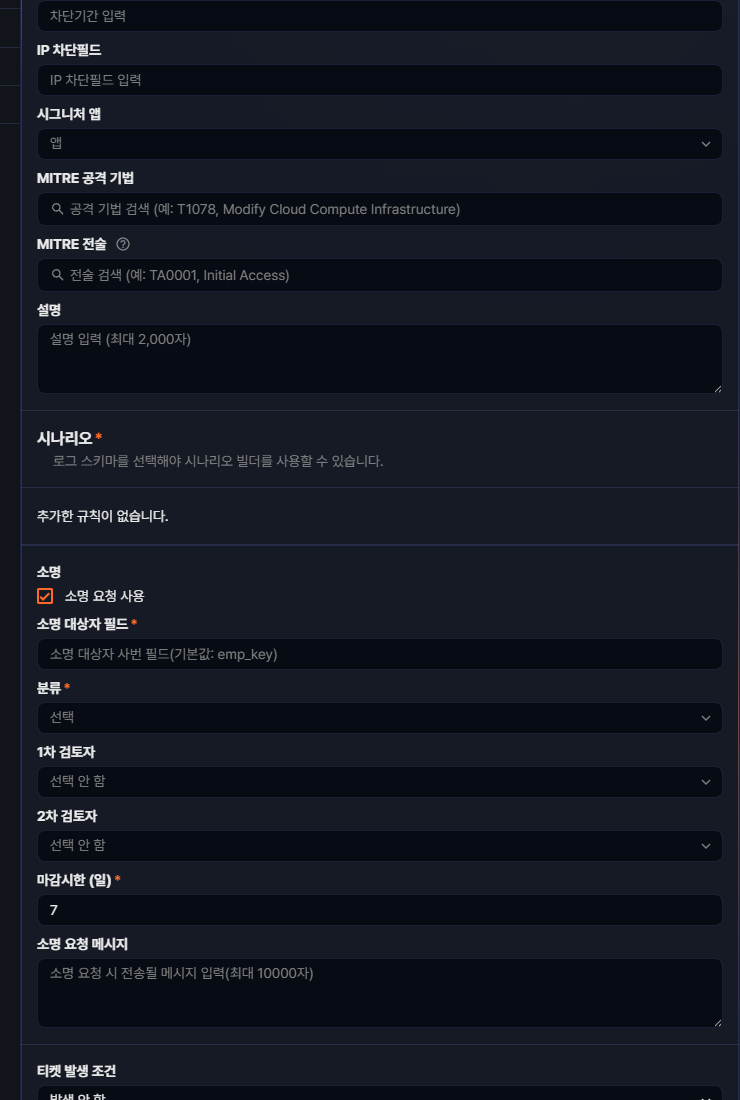Tap the 소명 대상자 필드 input

click(x=379, y=654)
